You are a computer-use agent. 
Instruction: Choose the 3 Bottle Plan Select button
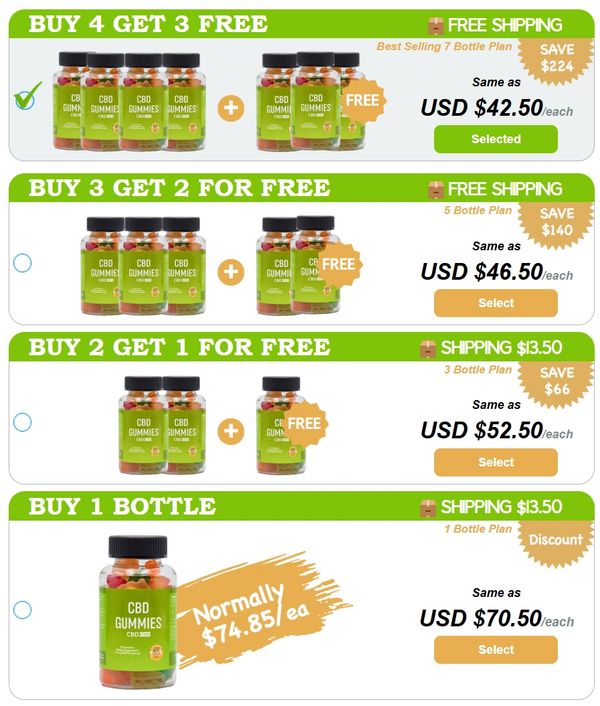(495, 462)
